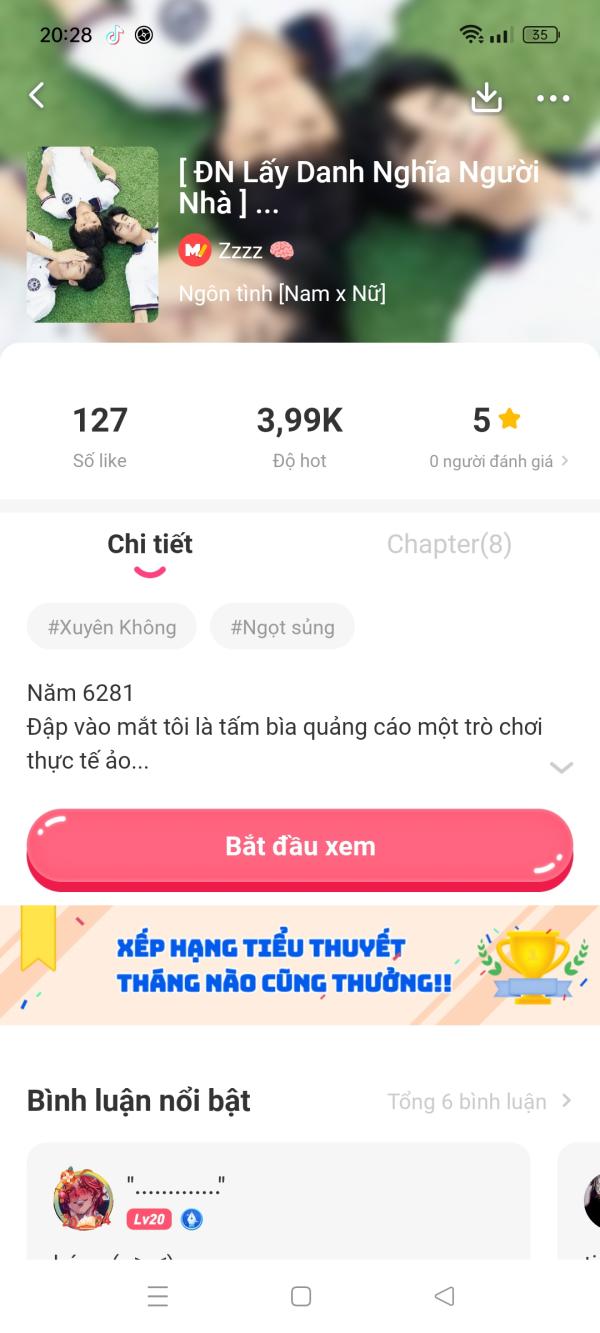View the ratings from reviewers
This screenshot has width=600, height=1333.
point(498,461)
